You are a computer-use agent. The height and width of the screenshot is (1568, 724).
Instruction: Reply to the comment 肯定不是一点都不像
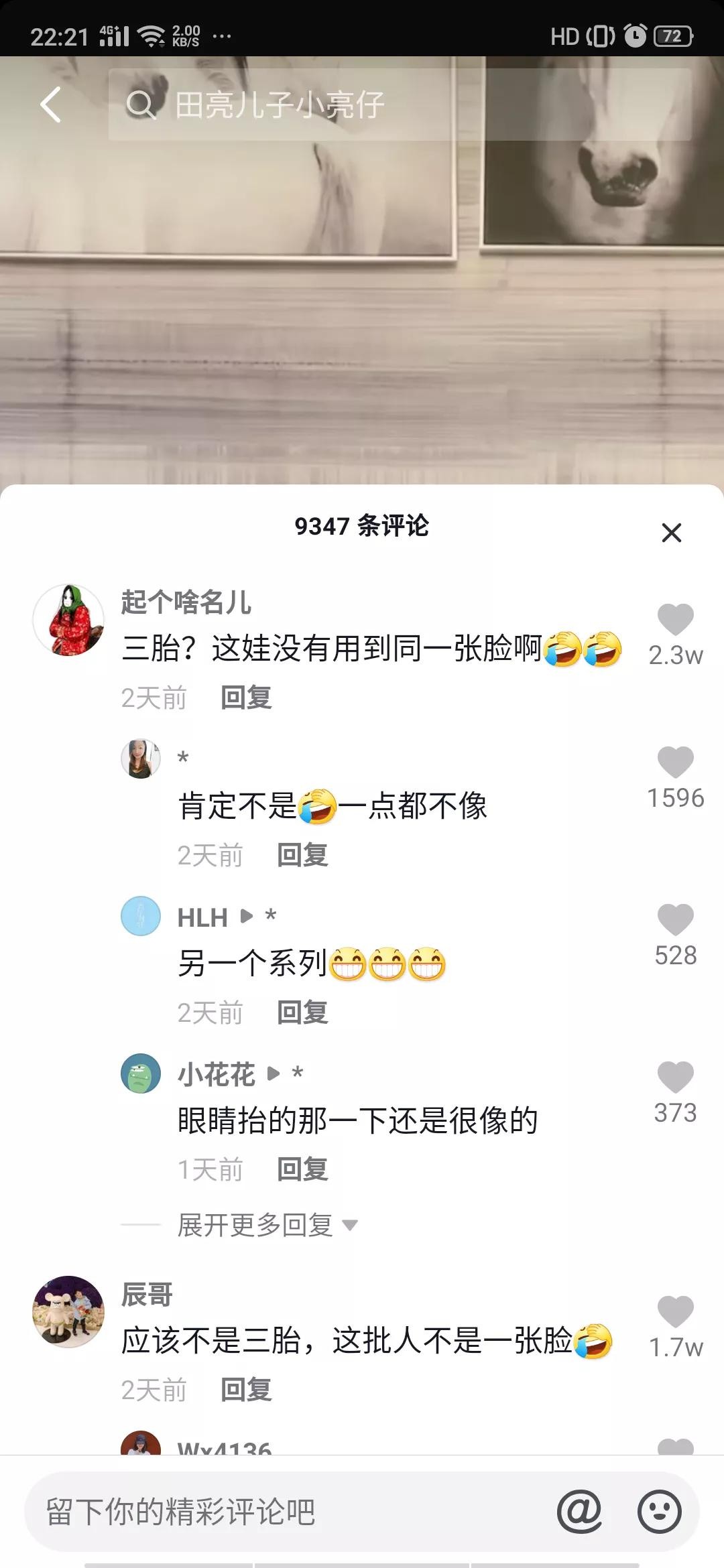302,855
